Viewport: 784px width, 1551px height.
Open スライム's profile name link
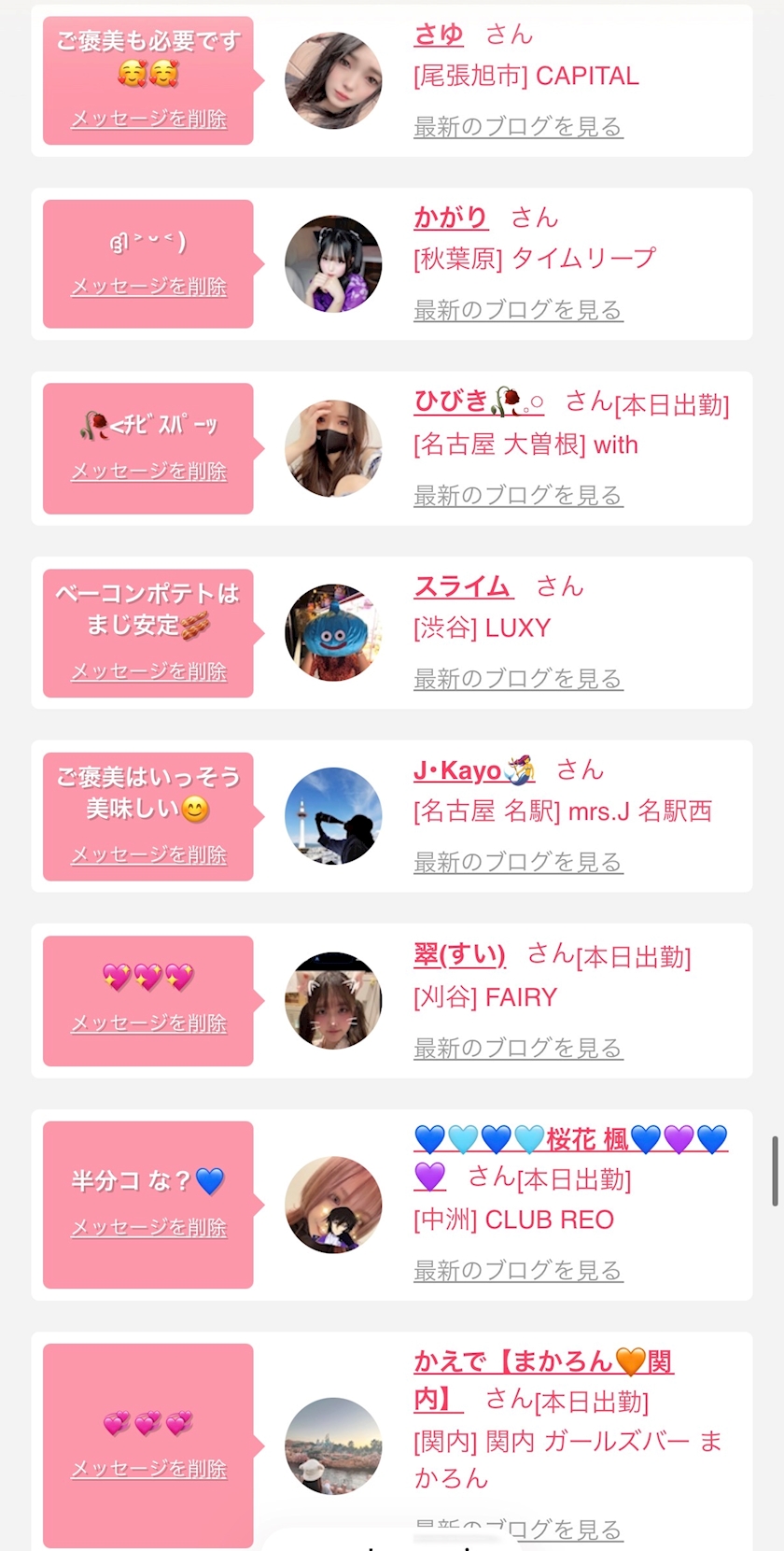463,586
